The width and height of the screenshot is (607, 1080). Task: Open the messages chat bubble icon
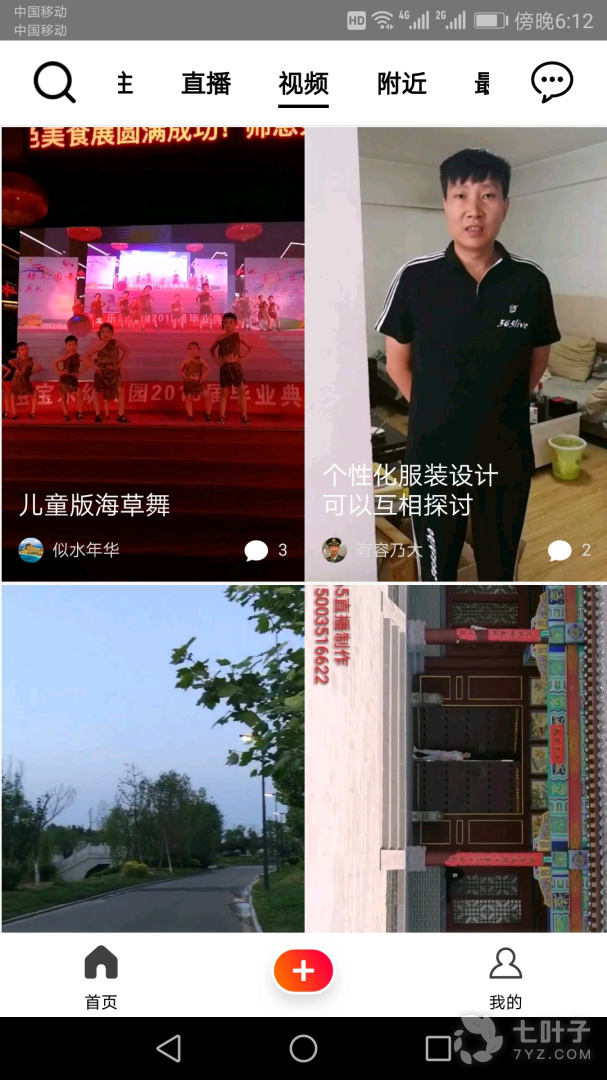551,83
